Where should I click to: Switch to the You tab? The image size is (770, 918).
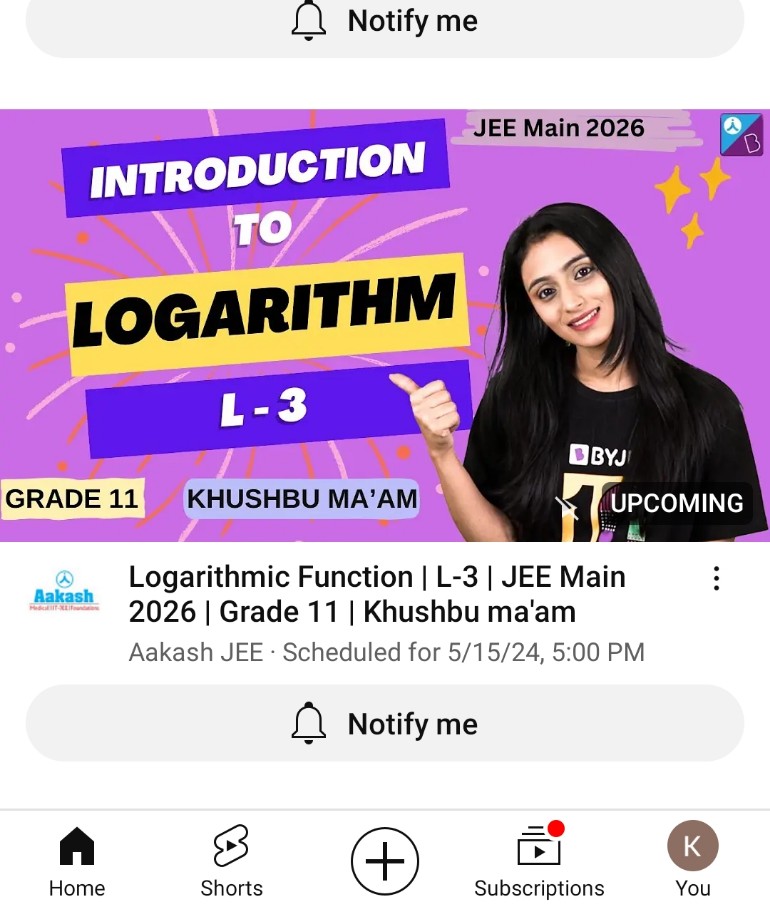click(x=693, y=862)
